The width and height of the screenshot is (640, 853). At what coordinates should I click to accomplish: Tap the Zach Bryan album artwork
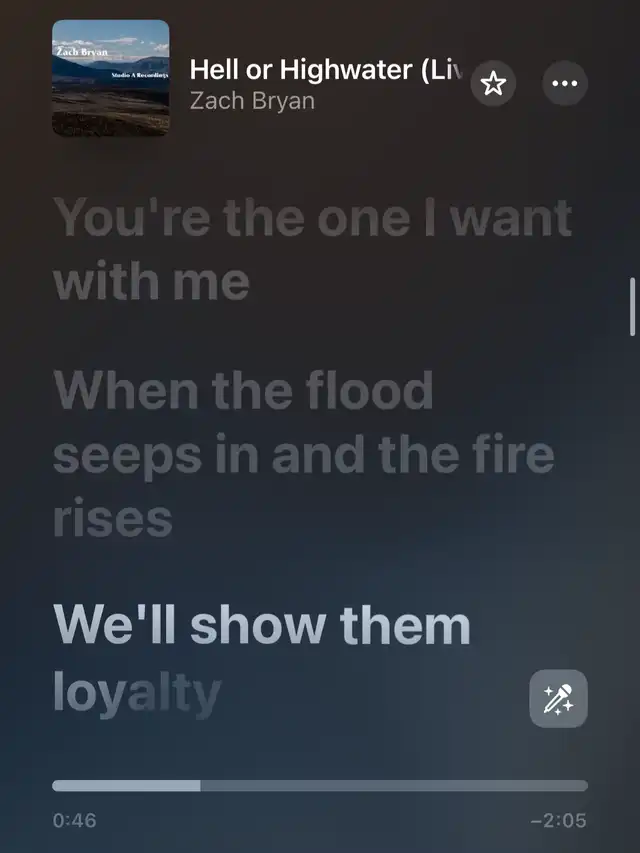click(111, 78)
